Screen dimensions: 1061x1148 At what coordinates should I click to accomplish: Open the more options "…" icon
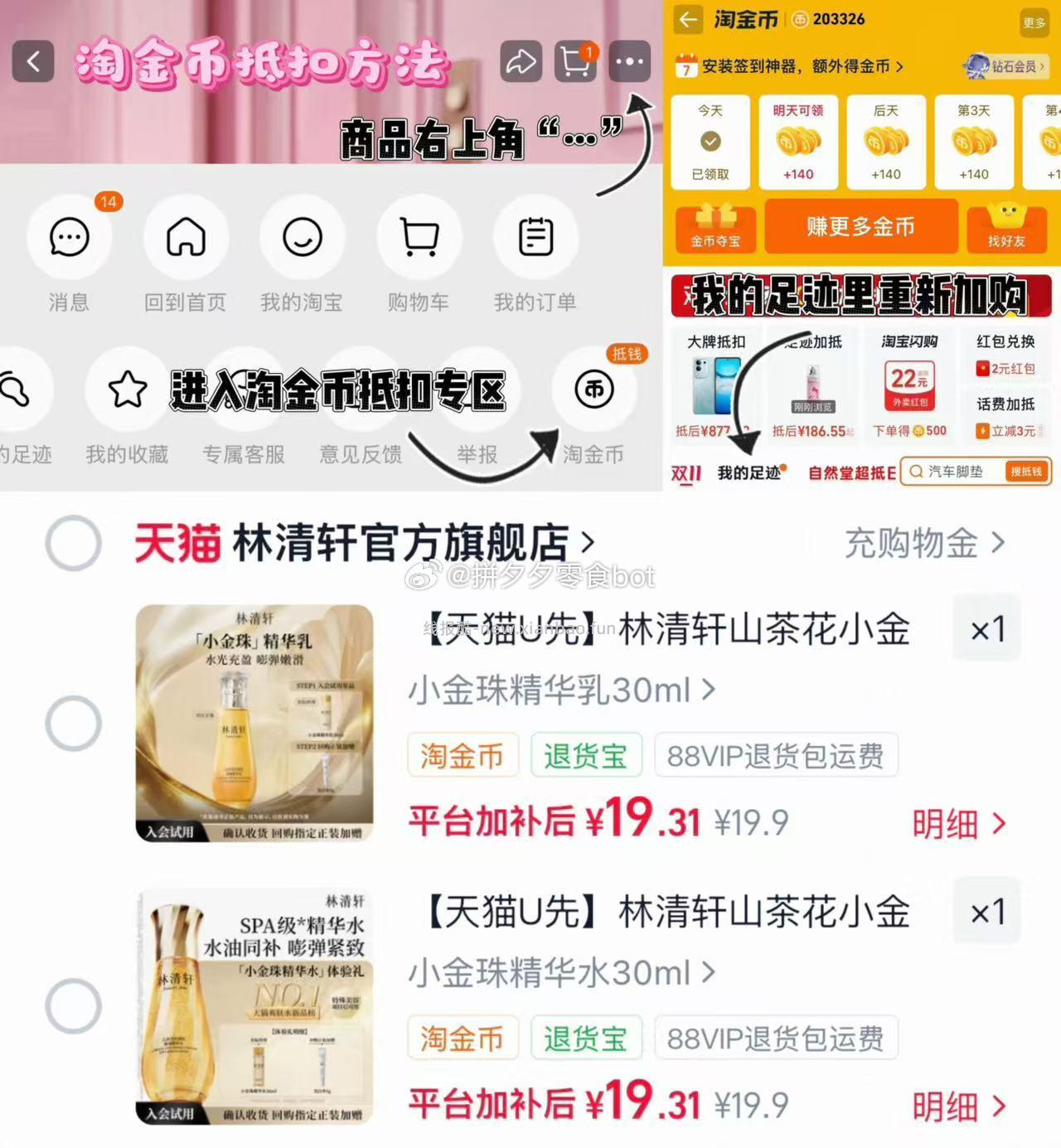click(x=629, y=62)
